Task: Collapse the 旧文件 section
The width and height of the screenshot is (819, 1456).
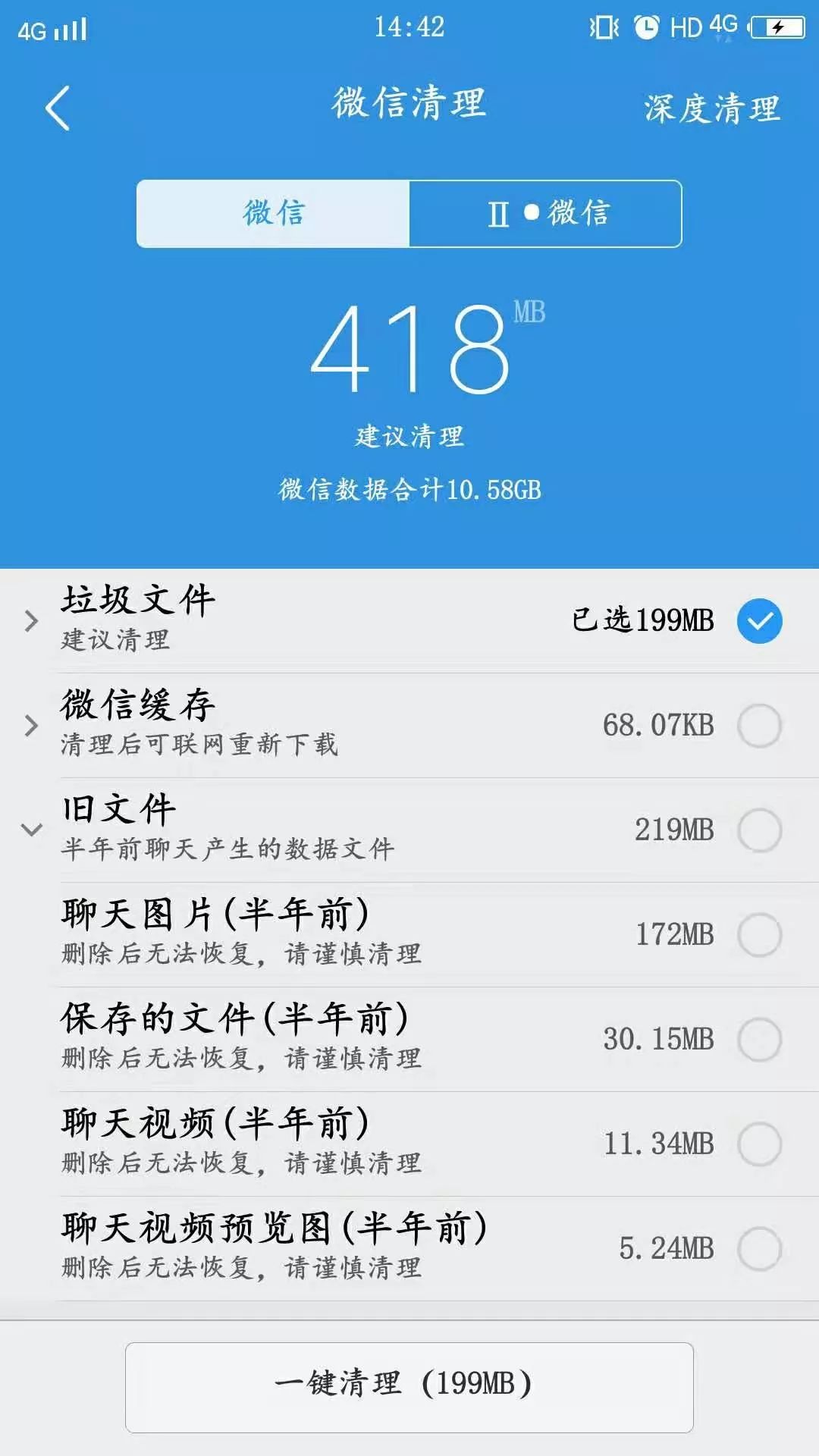Action: click(x=30, y=827)
